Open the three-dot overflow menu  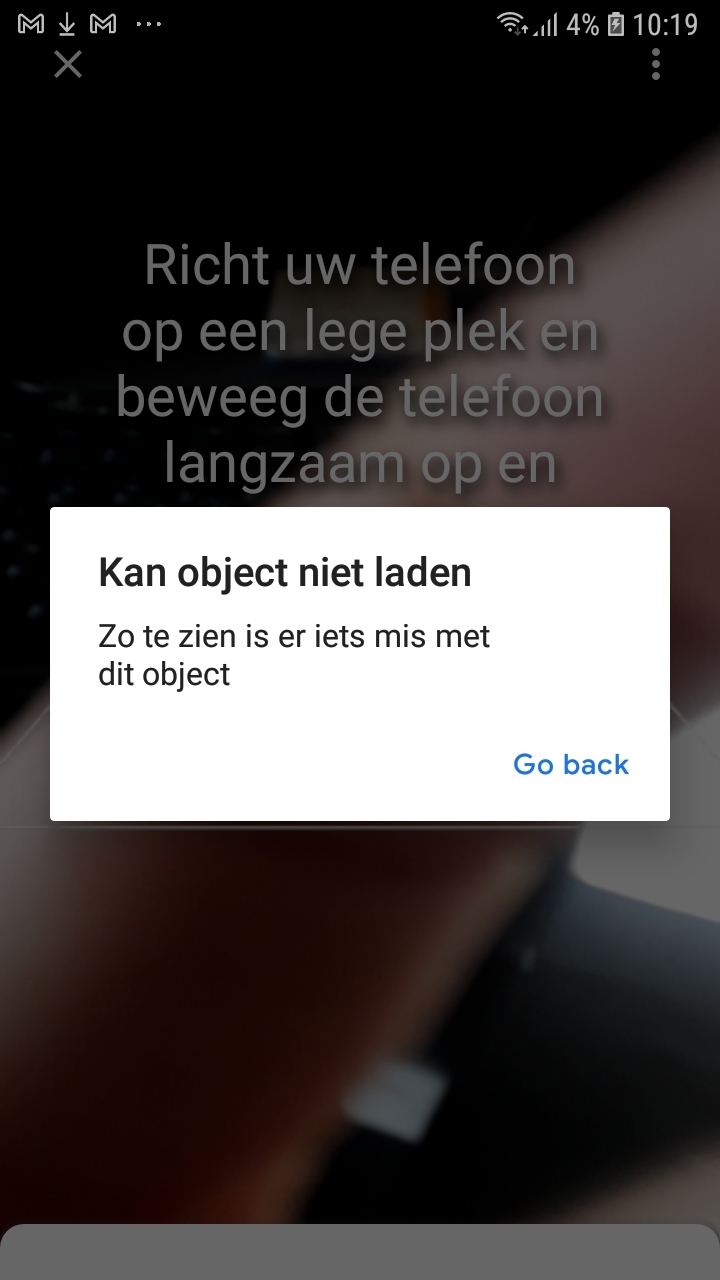(x=656, y=64)
